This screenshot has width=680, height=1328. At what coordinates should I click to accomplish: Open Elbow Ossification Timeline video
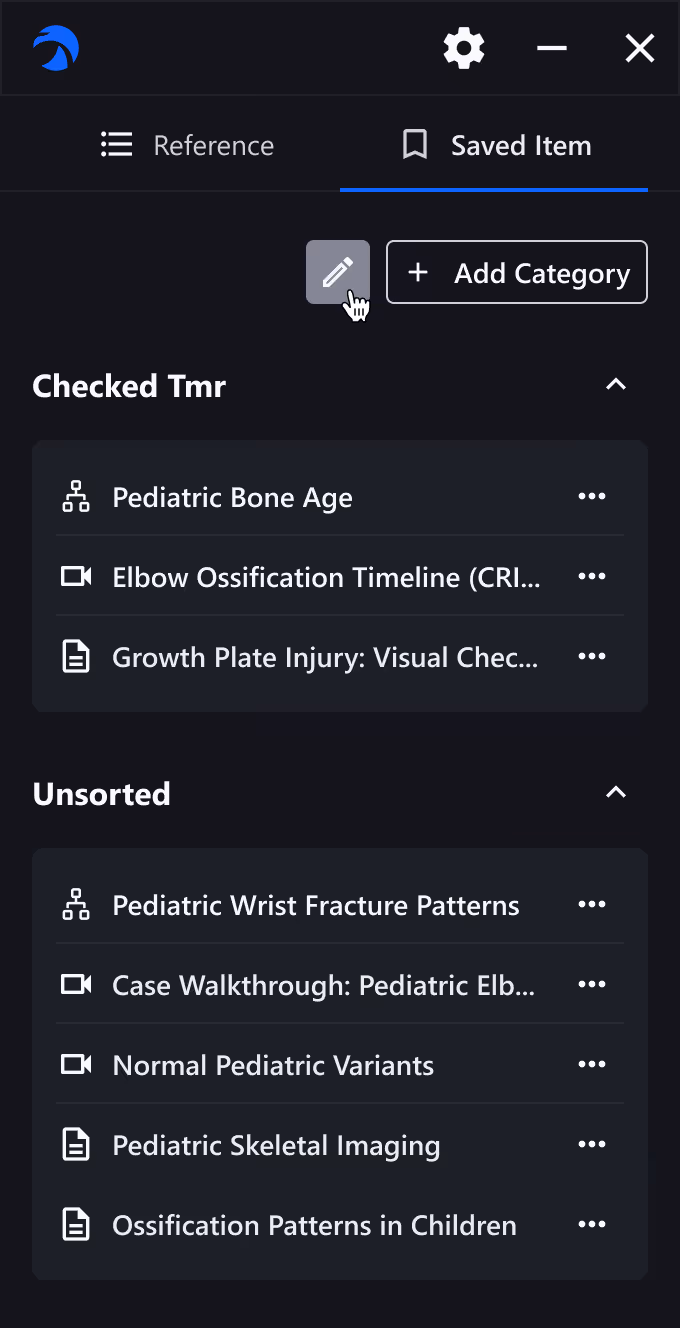[326, 577]
